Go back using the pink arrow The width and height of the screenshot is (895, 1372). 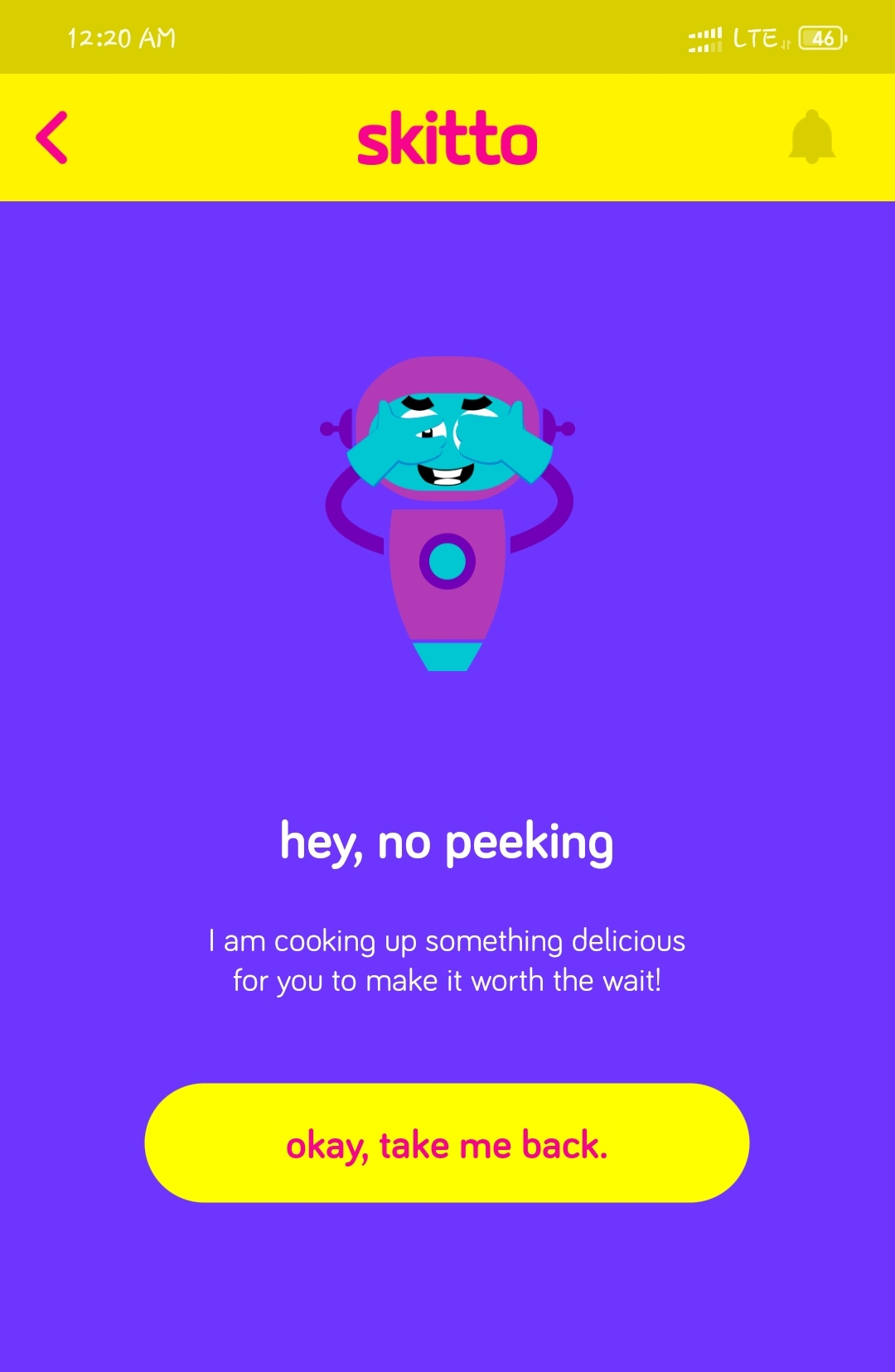[x=52, y=138]
